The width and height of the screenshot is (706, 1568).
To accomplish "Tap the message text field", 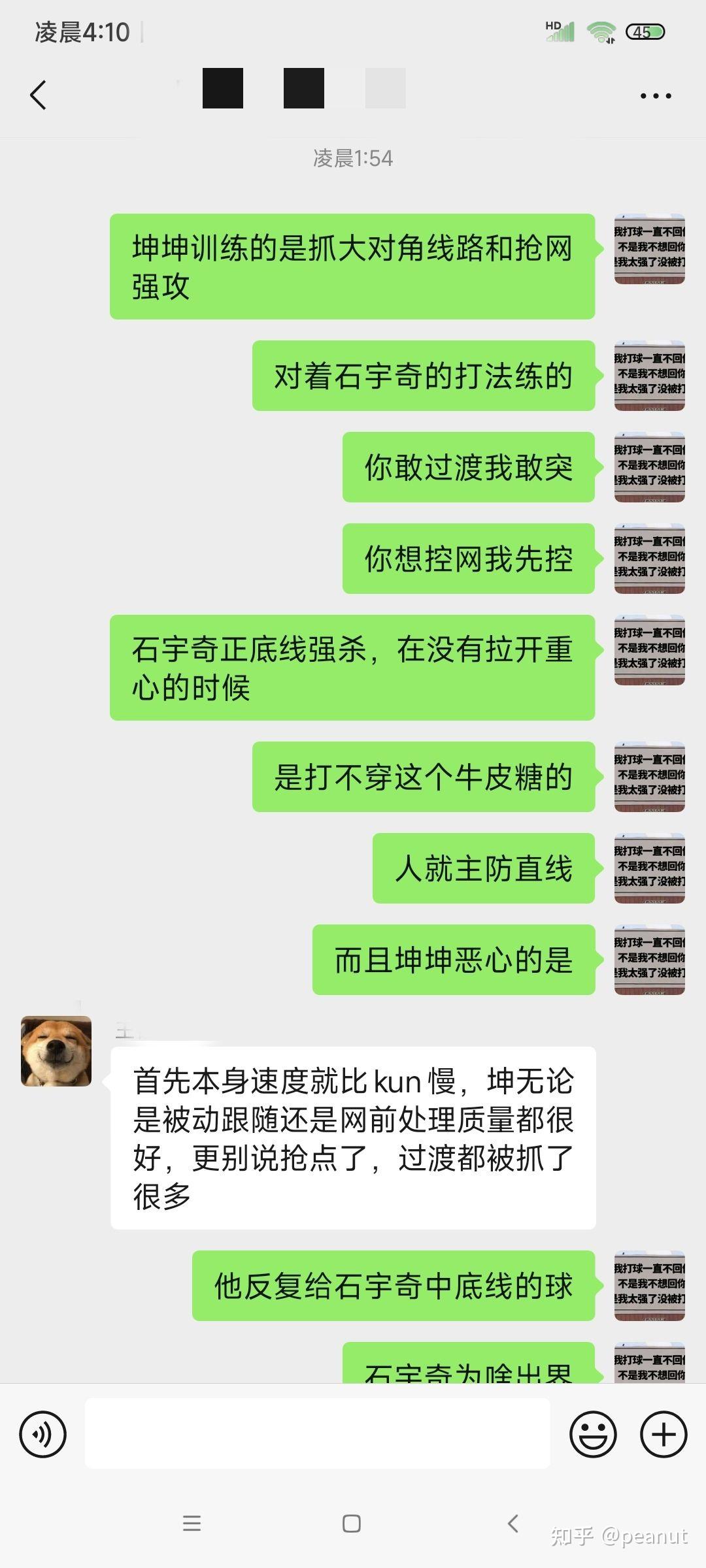I will [318, 1433].
